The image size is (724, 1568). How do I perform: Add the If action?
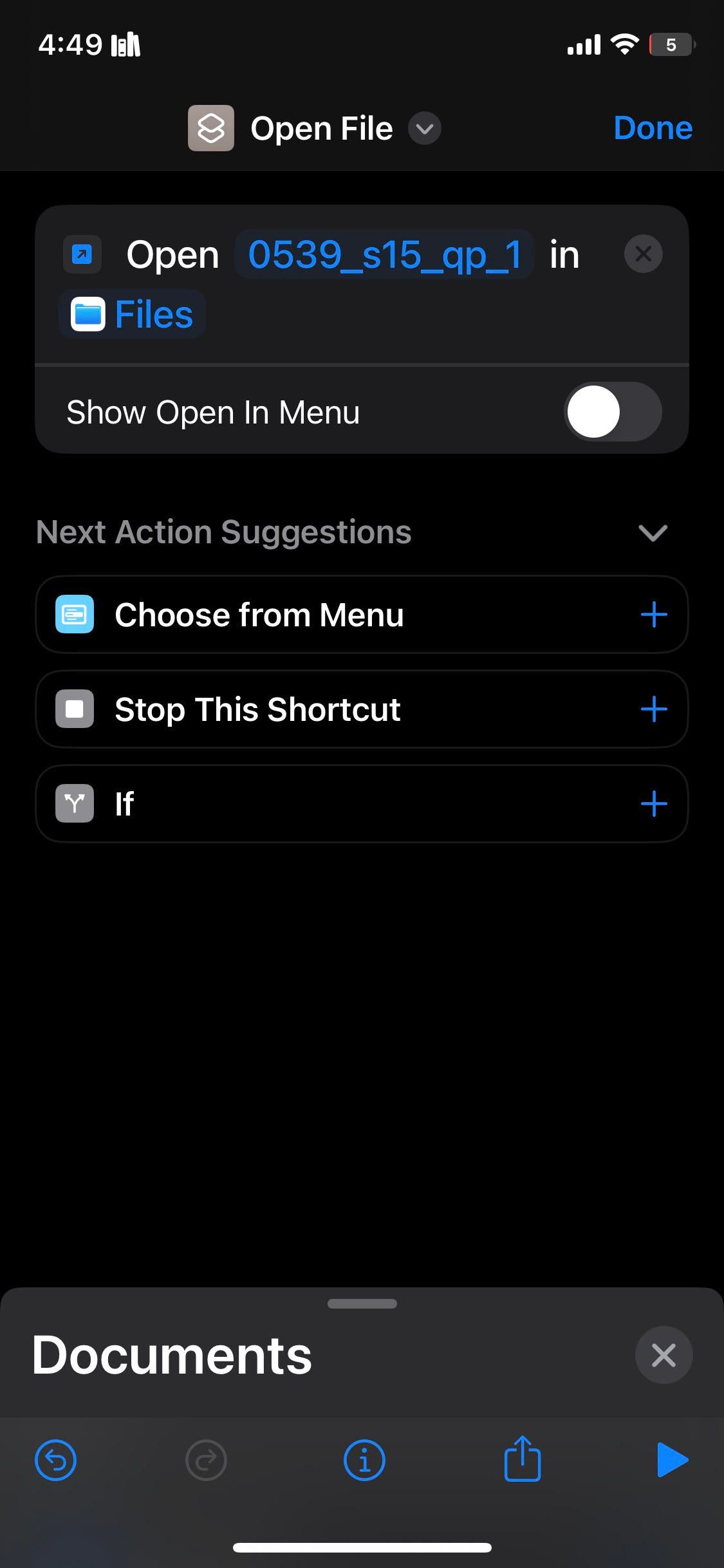click(x=654, y=804)
